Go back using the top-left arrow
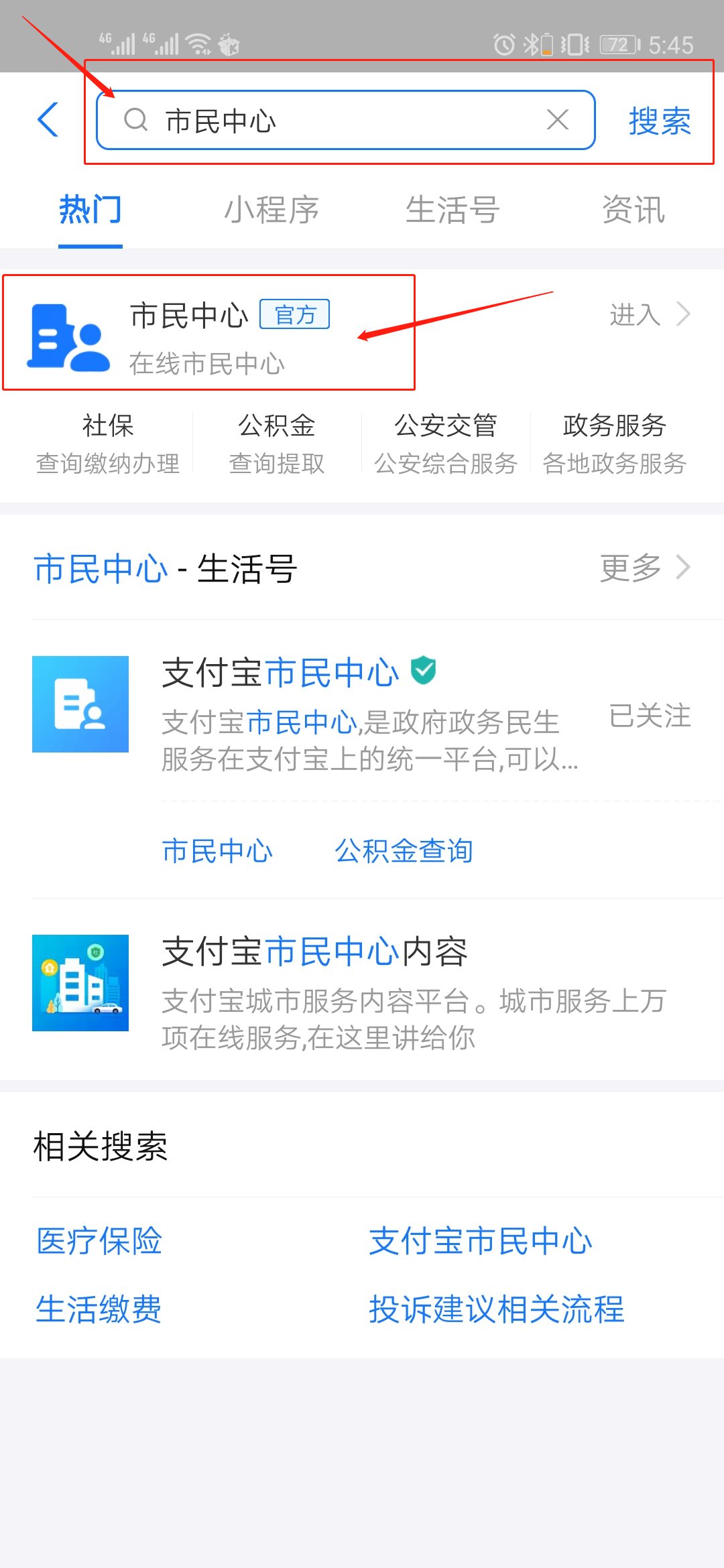The image size is (724, 1568). [x=48, y=120]
